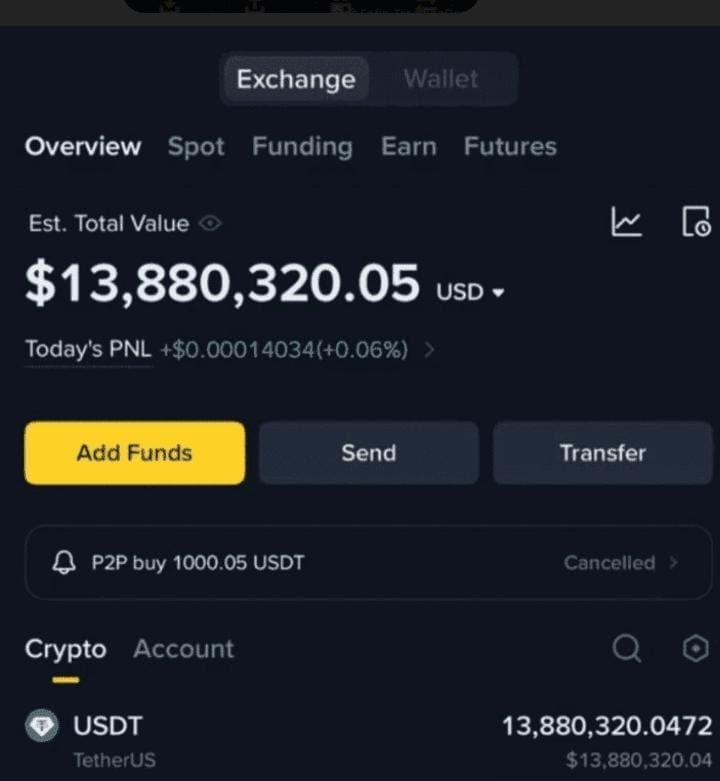Search the crypto asset list

(x=627, y=650)
